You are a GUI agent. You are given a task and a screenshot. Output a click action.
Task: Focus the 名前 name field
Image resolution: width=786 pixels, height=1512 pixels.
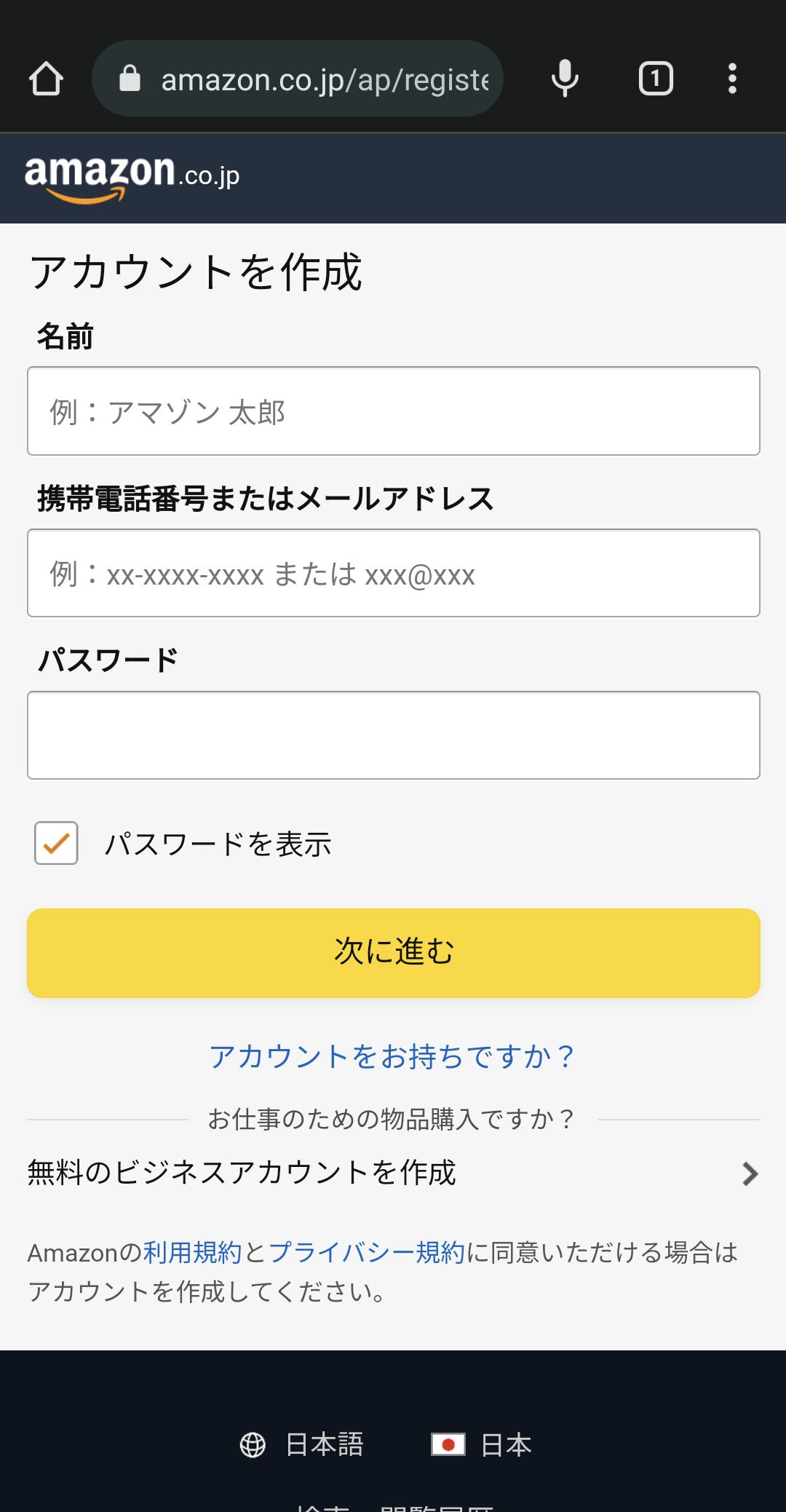click(x=394, y=411)
